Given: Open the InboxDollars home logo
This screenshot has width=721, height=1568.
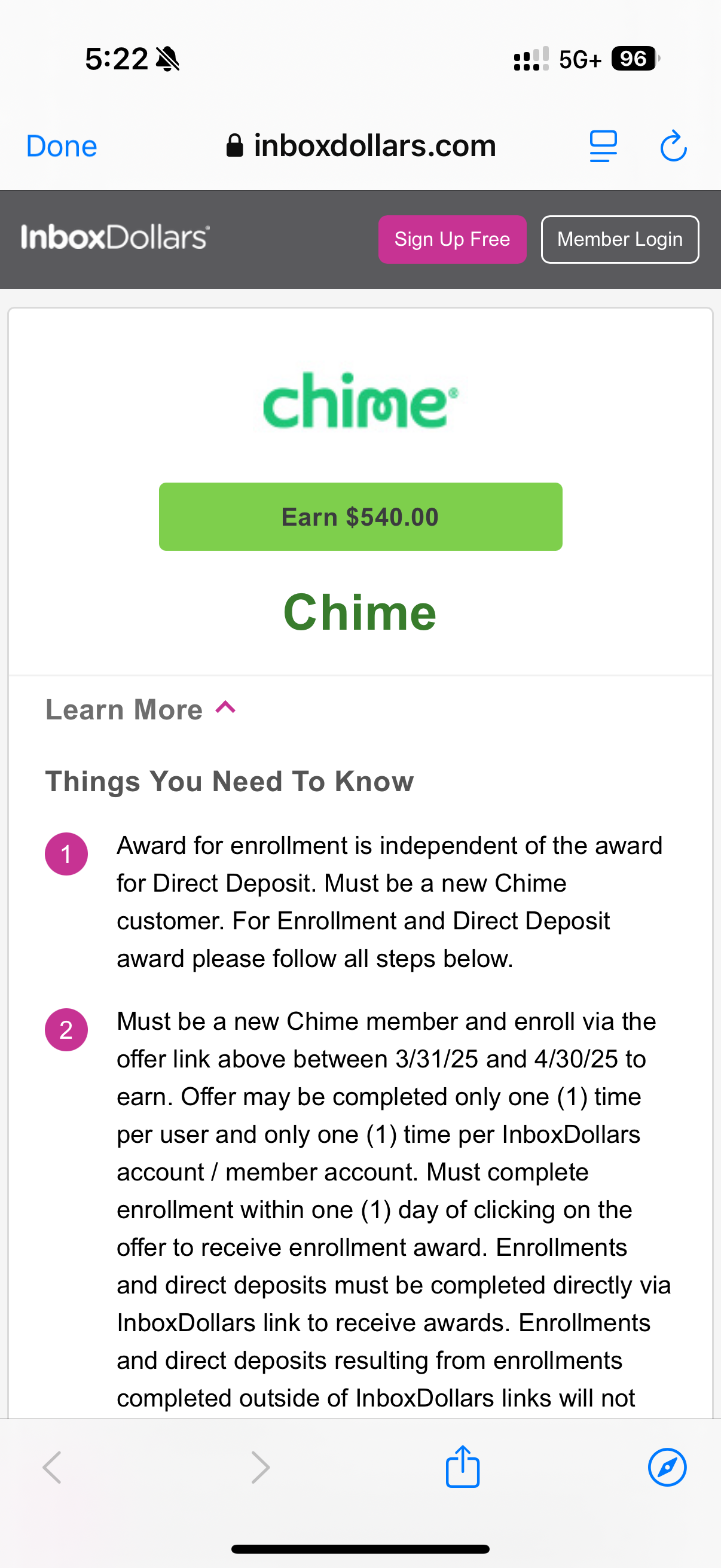Looking at the screenshot, I should coord(115,237).
